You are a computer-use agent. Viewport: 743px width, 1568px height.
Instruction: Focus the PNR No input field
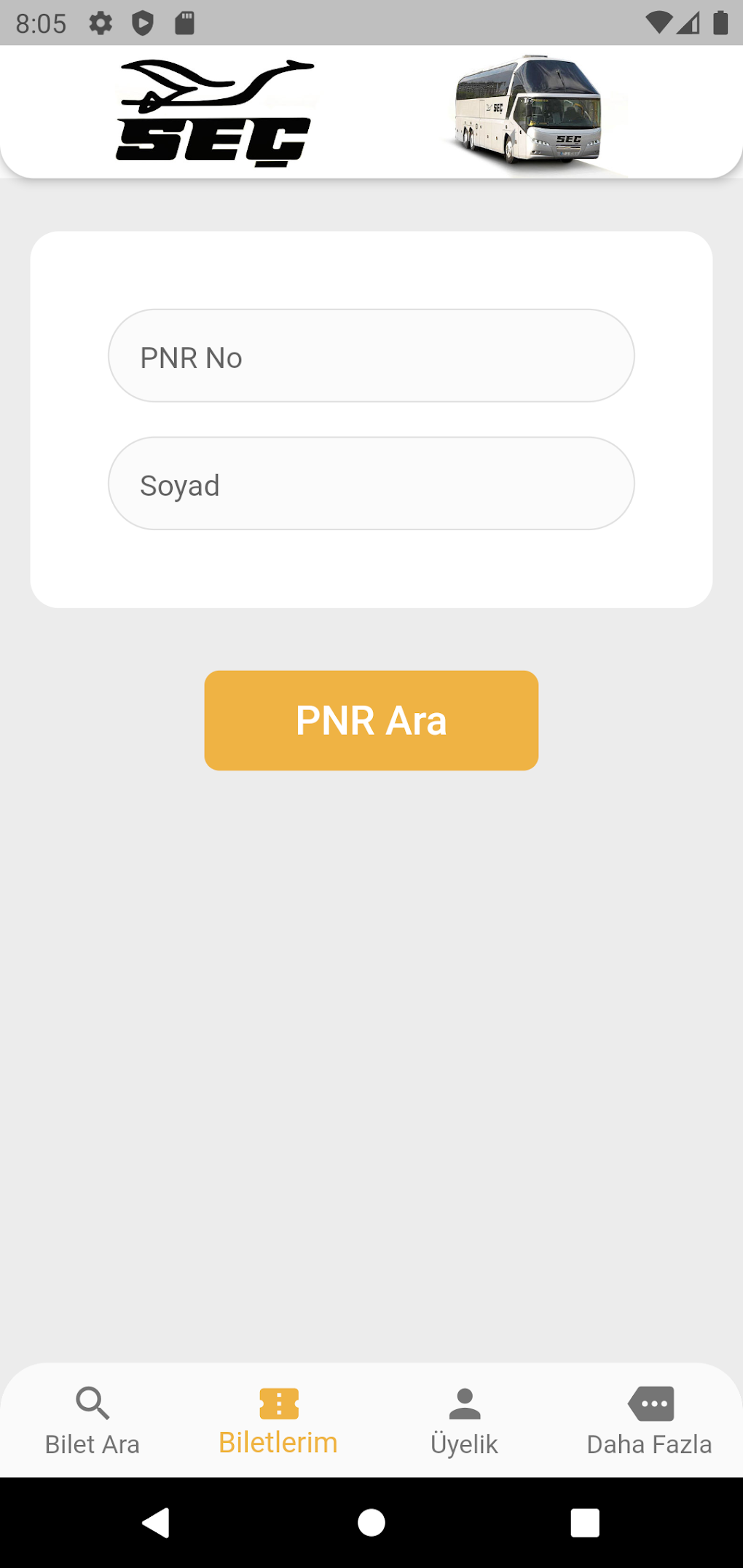pyautogui.click(x=371, y=356)
